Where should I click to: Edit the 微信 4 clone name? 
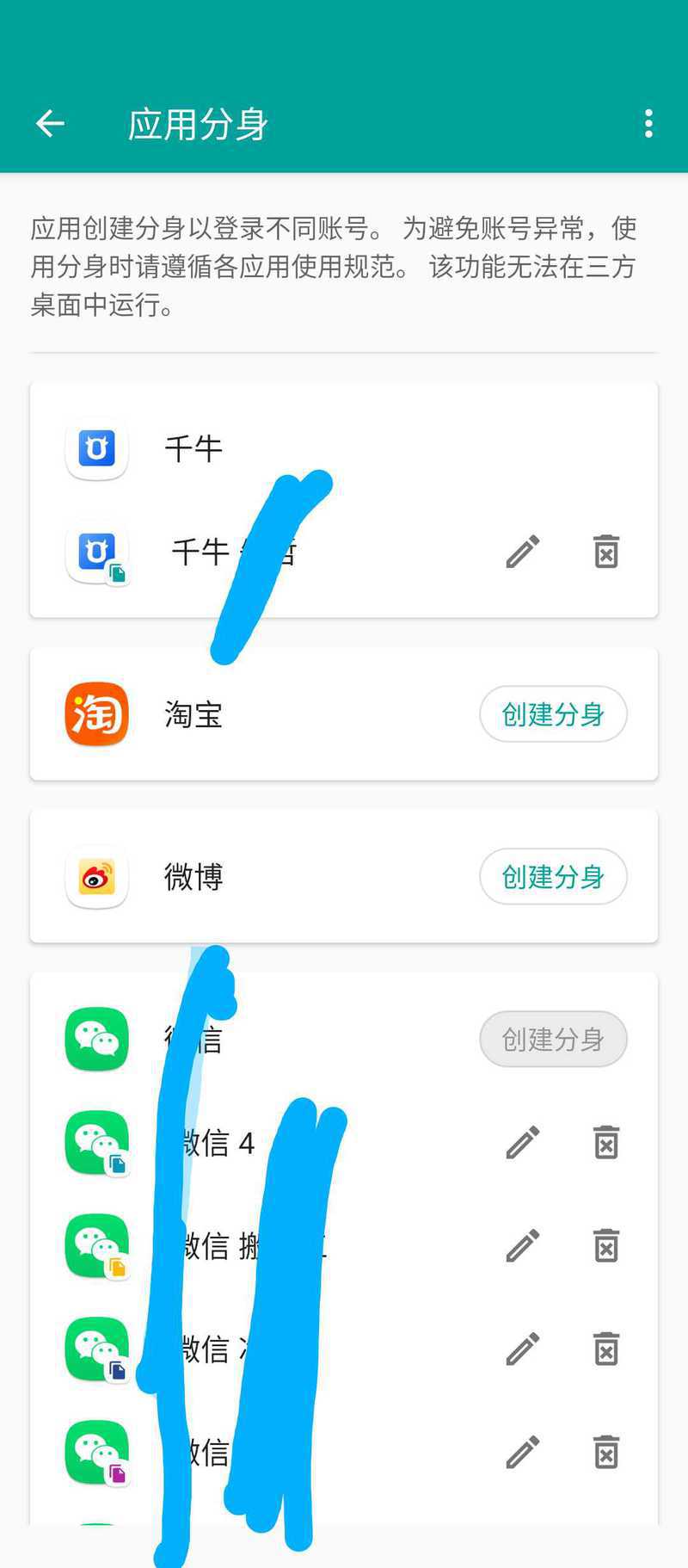pos(522,1143)
